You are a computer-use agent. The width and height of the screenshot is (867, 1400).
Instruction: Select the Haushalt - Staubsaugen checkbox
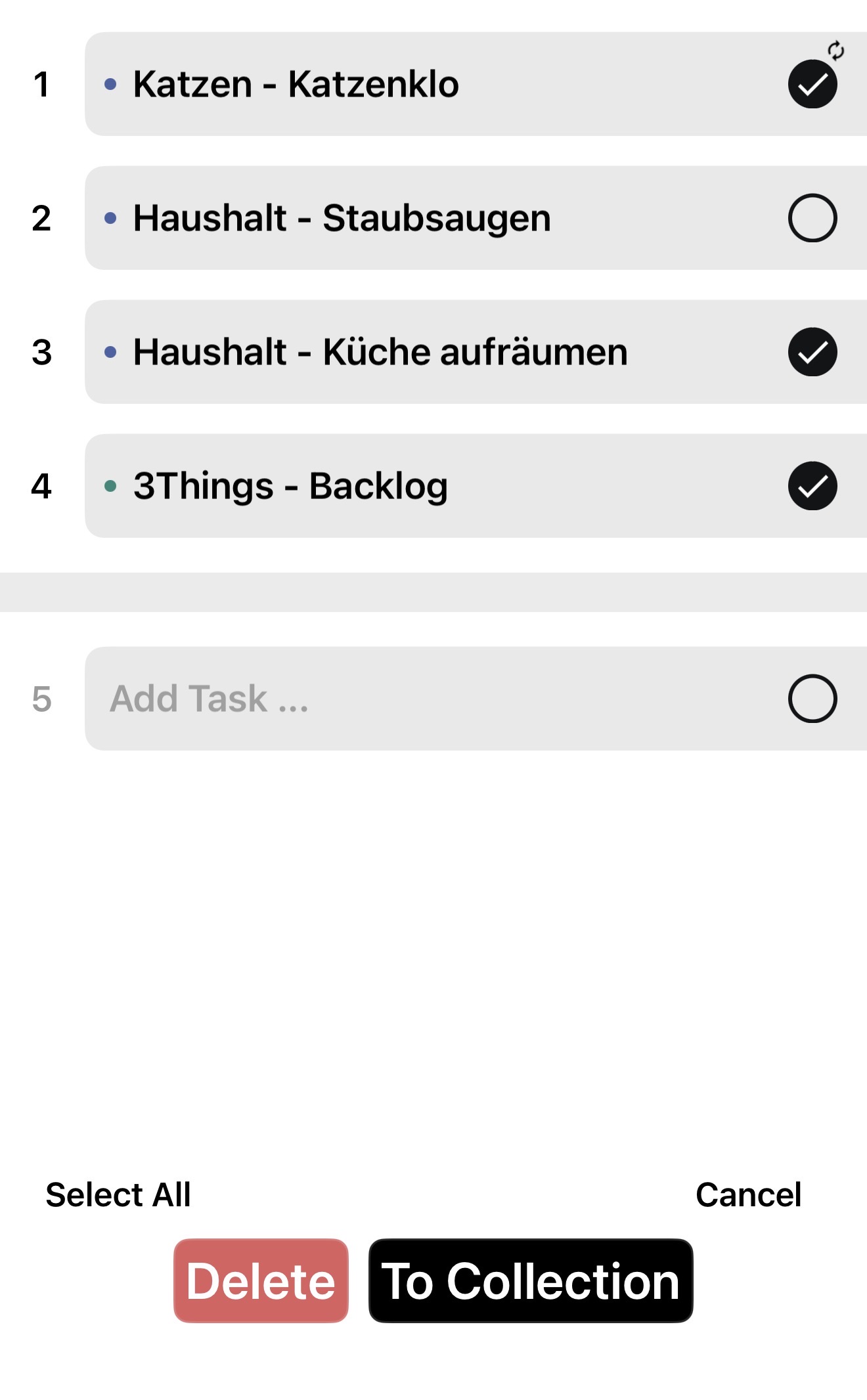point(812,218)
